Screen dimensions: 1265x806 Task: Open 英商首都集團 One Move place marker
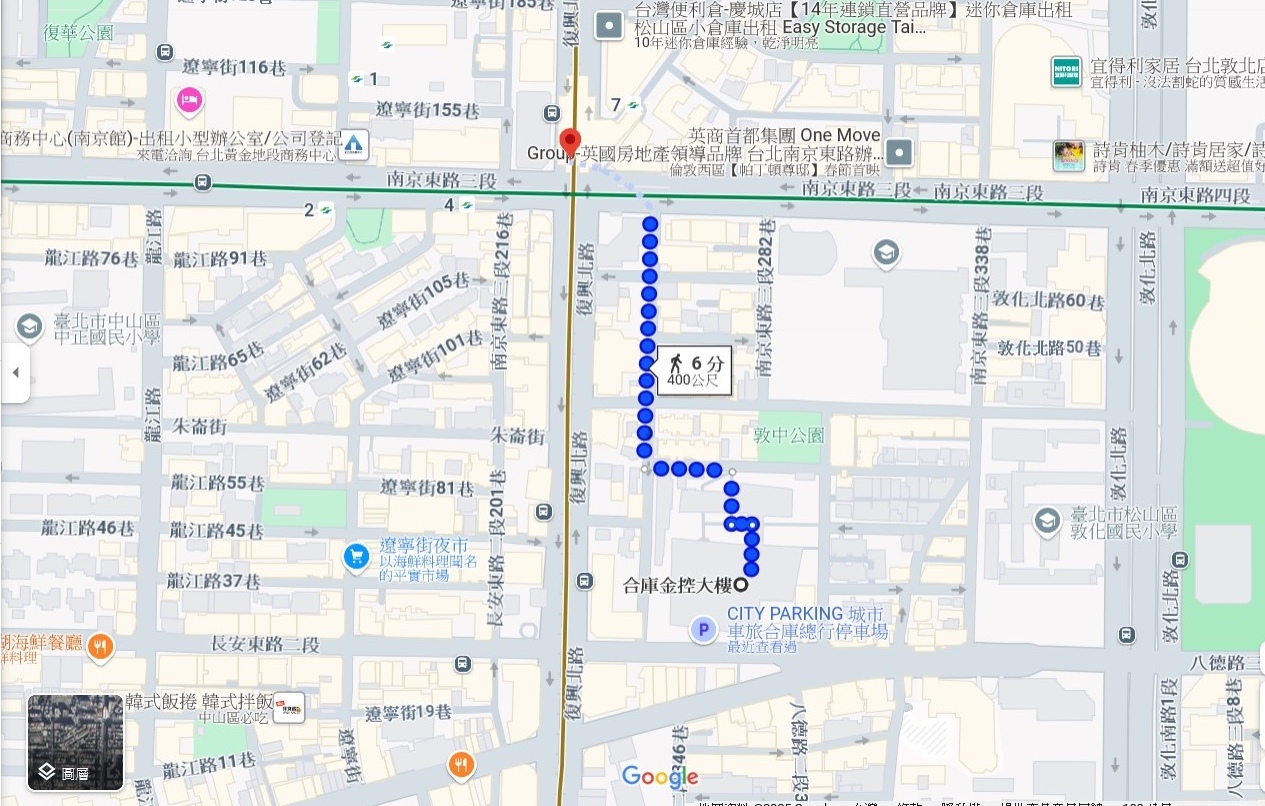(x=900, y=153)
